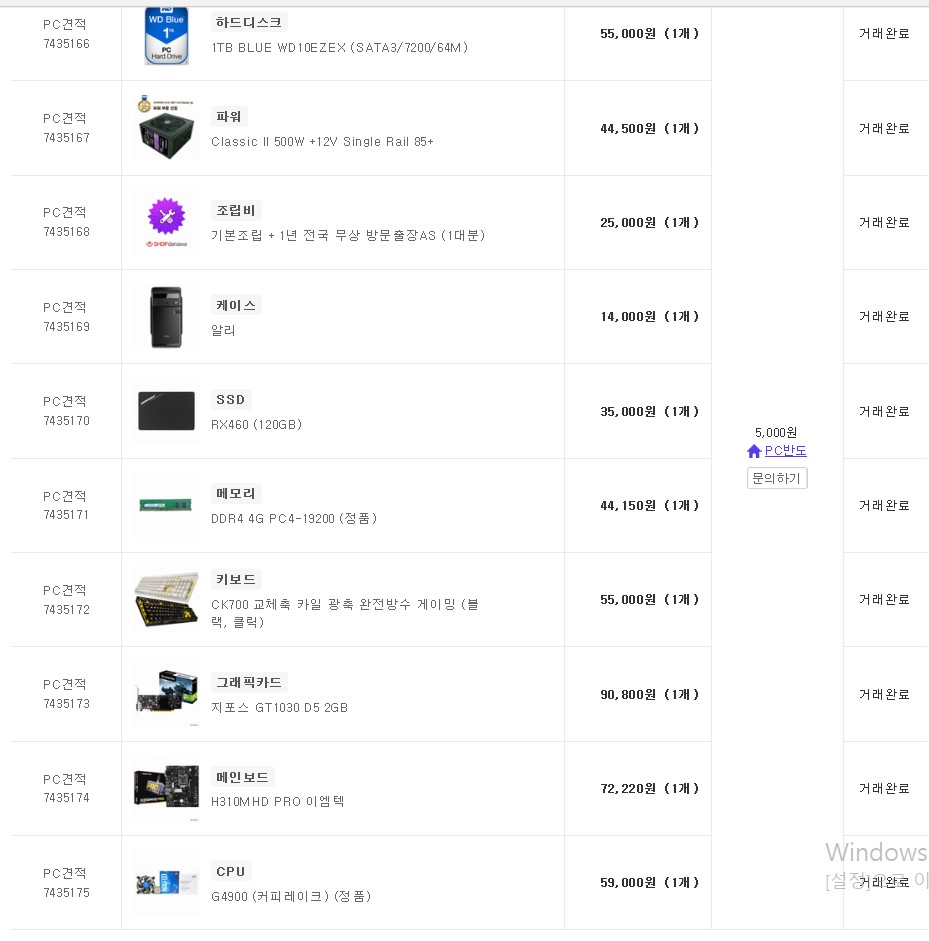The width and height of the screenshot is (929, 941).
Task: Open the WD Blue hard disk thumbnail
Action: click(166, 35)
